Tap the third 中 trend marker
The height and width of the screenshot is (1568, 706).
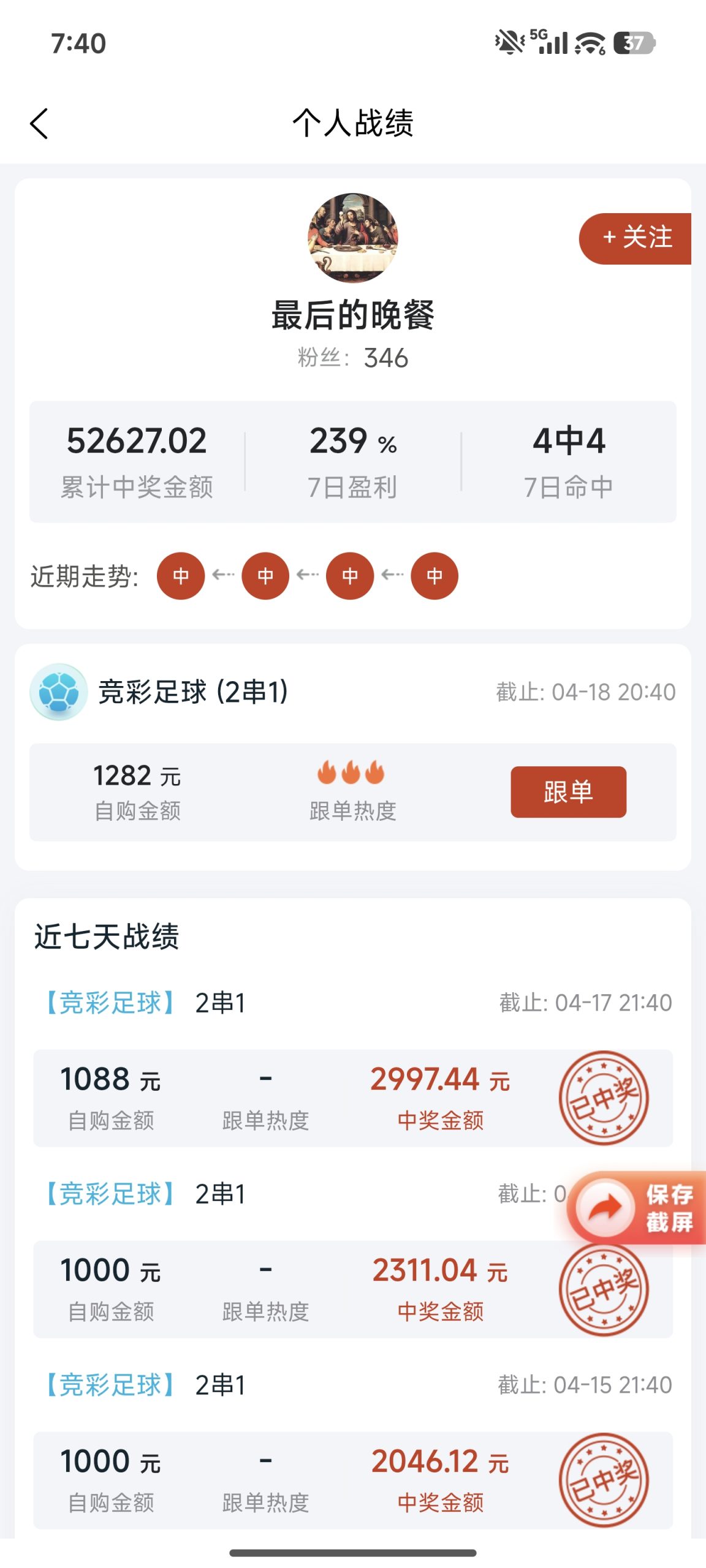[x=349, y=575]
